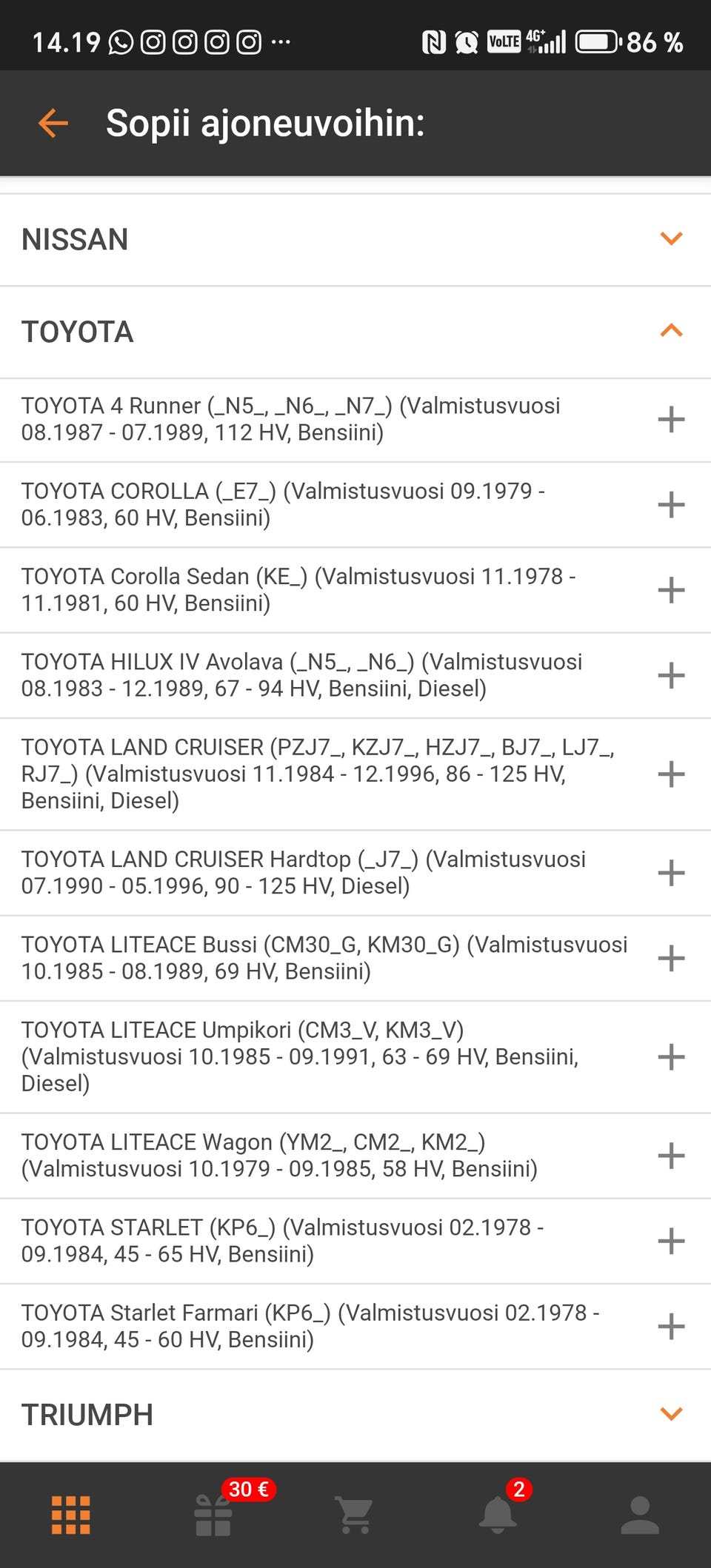The height and width of the screenshot is (1568, 711).
Task: Open the catalog grid tab
Action: (71, 1515)
